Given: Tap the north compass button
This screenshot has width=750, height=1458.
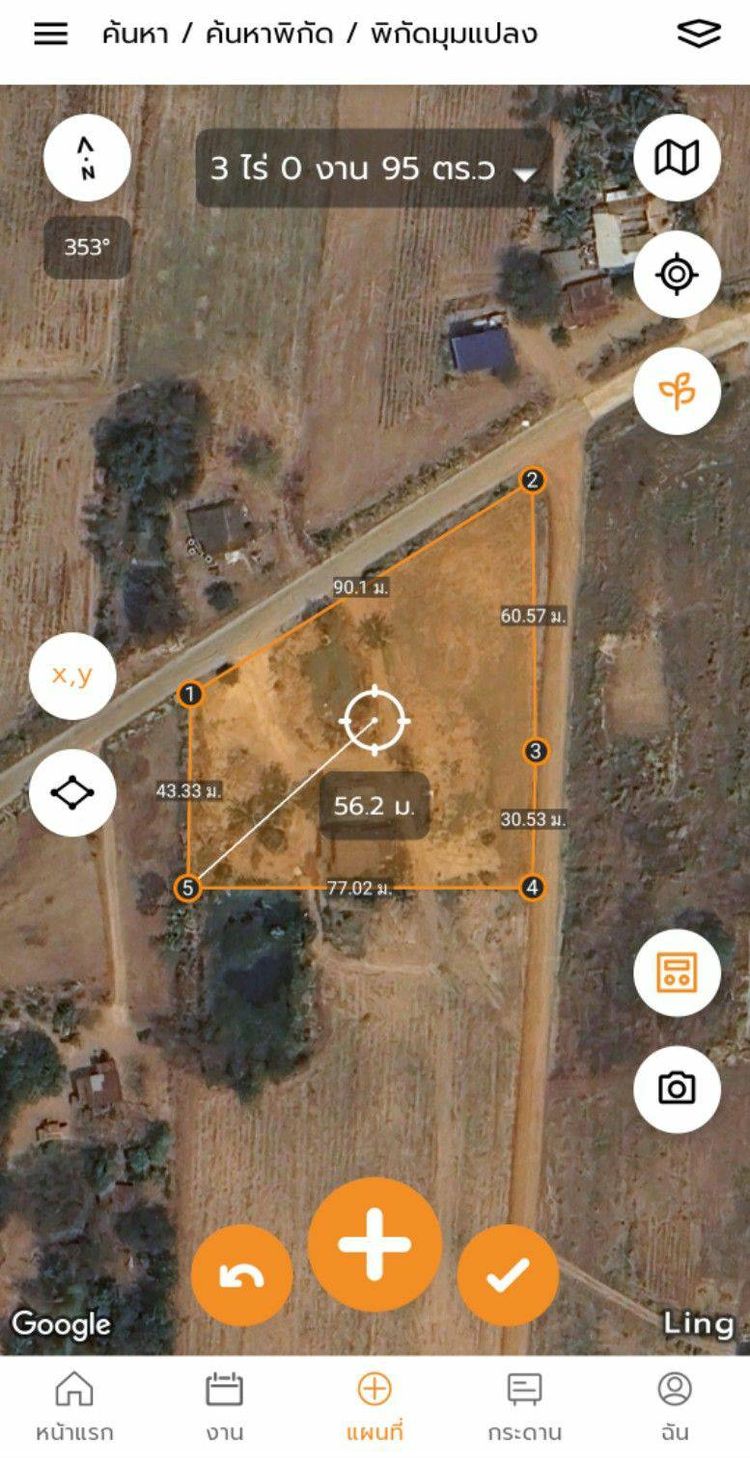Looking at the screenshot, I should coord(87,158).
